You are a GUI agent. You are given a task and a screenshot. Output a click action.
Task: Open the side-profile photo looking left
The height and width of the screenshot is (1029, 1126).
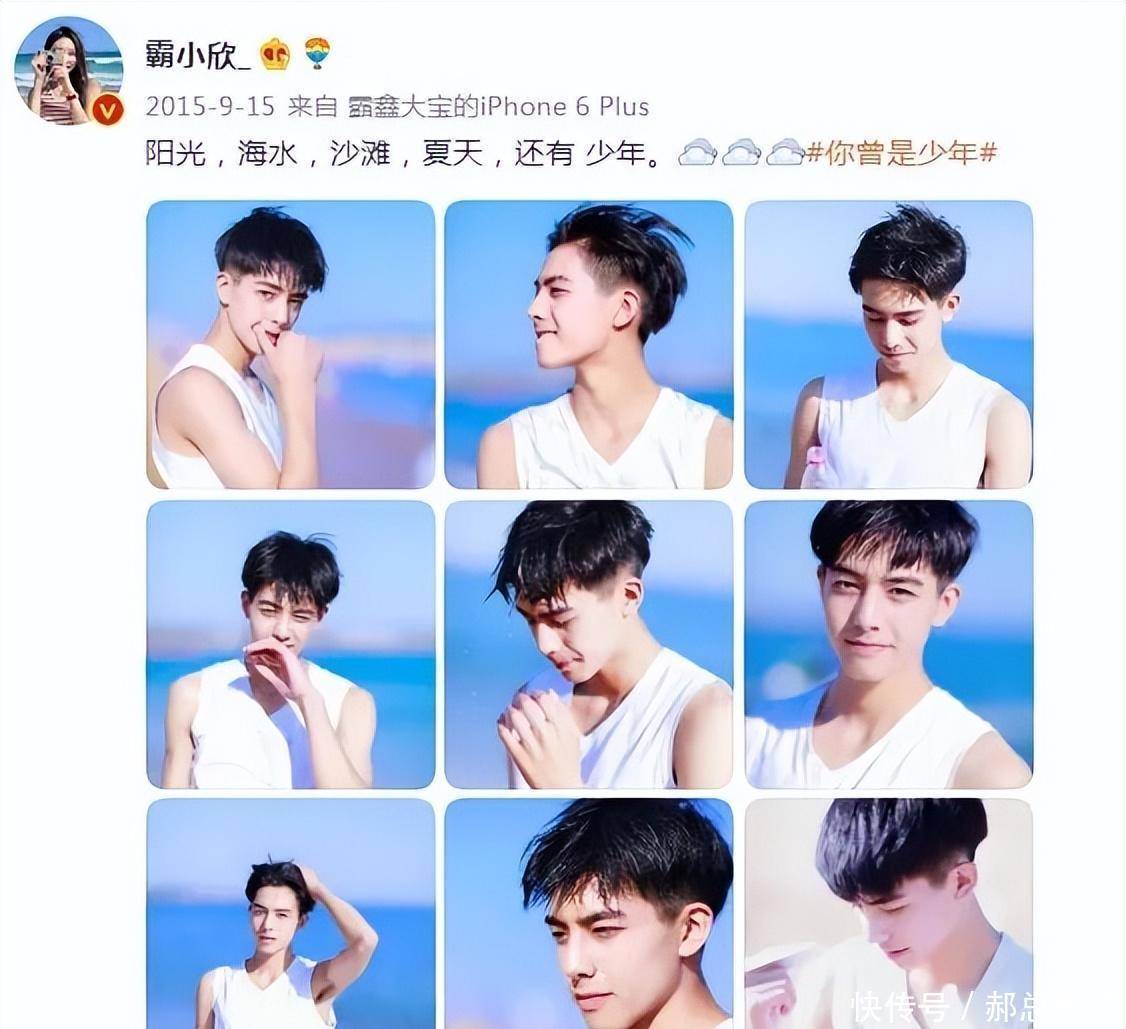point(588,344)
